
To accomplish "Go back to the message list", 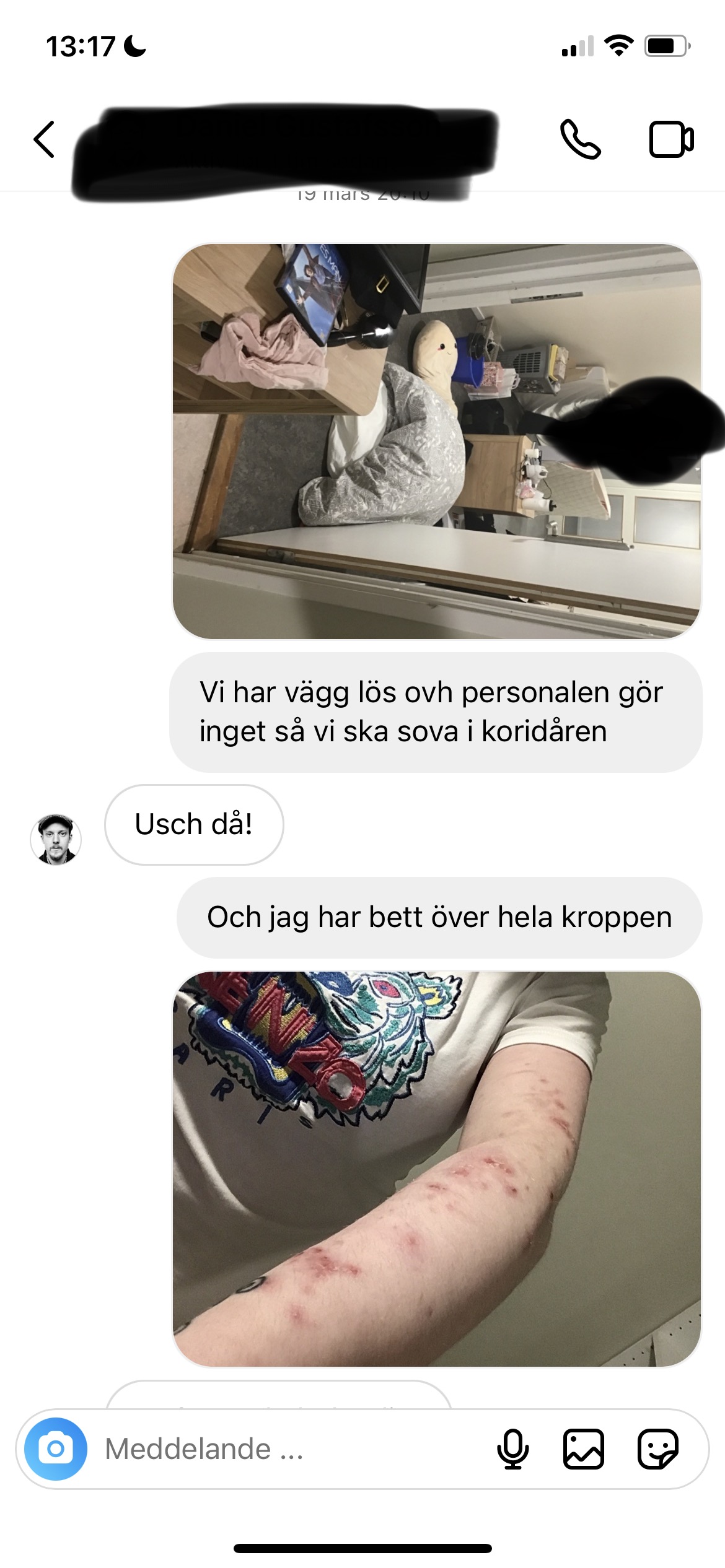I will pyautogui.click(x=45, y=139).
